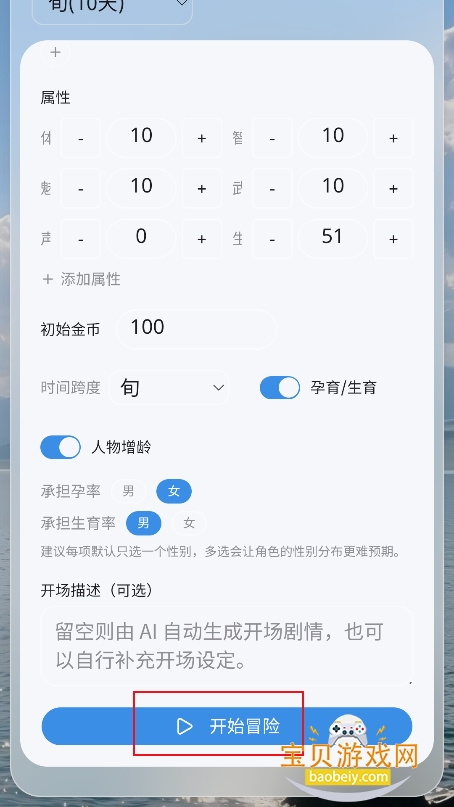Deselect 女 for 承担孕率
The width and height of the screenshot is (454, 807).
coord(174,491)
